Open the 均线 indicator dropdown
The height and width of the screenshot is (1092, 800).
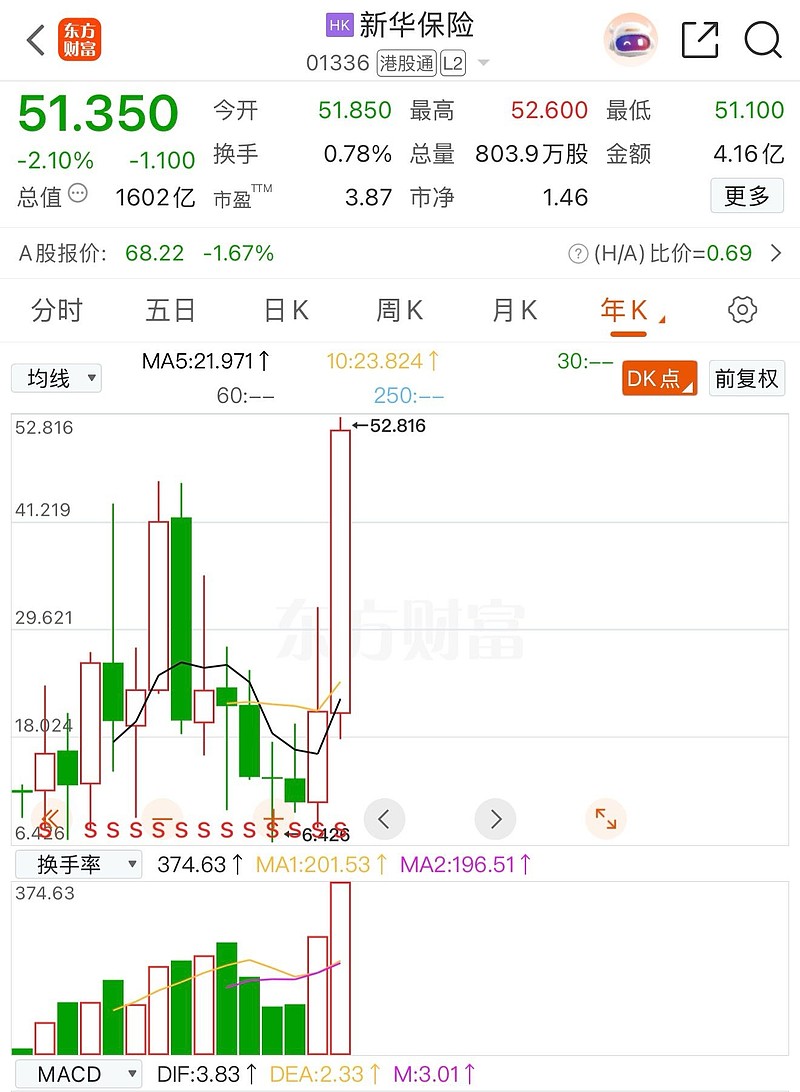(x=56, y=378)
